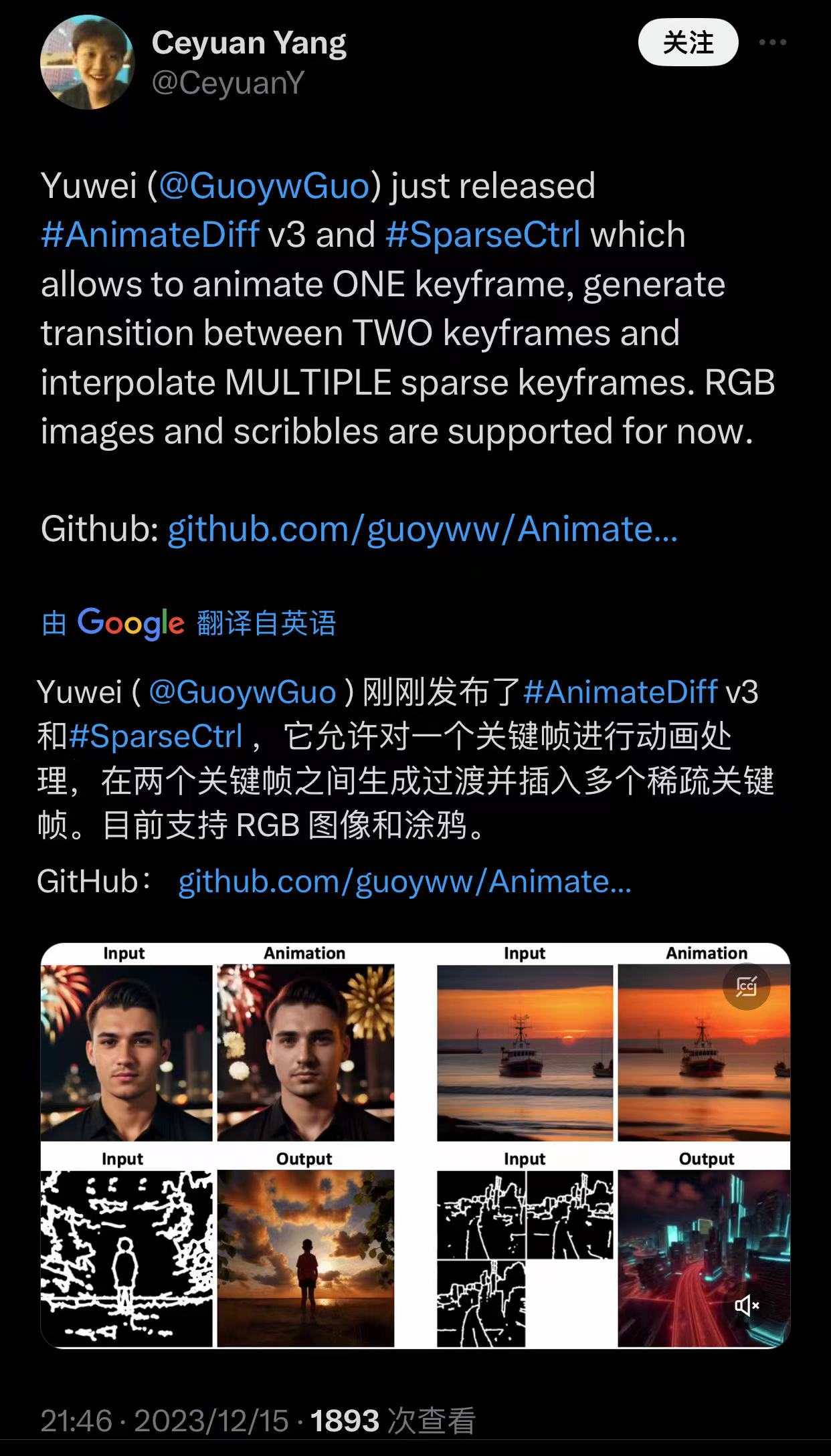Viewport: 831px width, 1456px height.
Task: Unmute the video with the speaker icon
Action: coord(746,1305)
